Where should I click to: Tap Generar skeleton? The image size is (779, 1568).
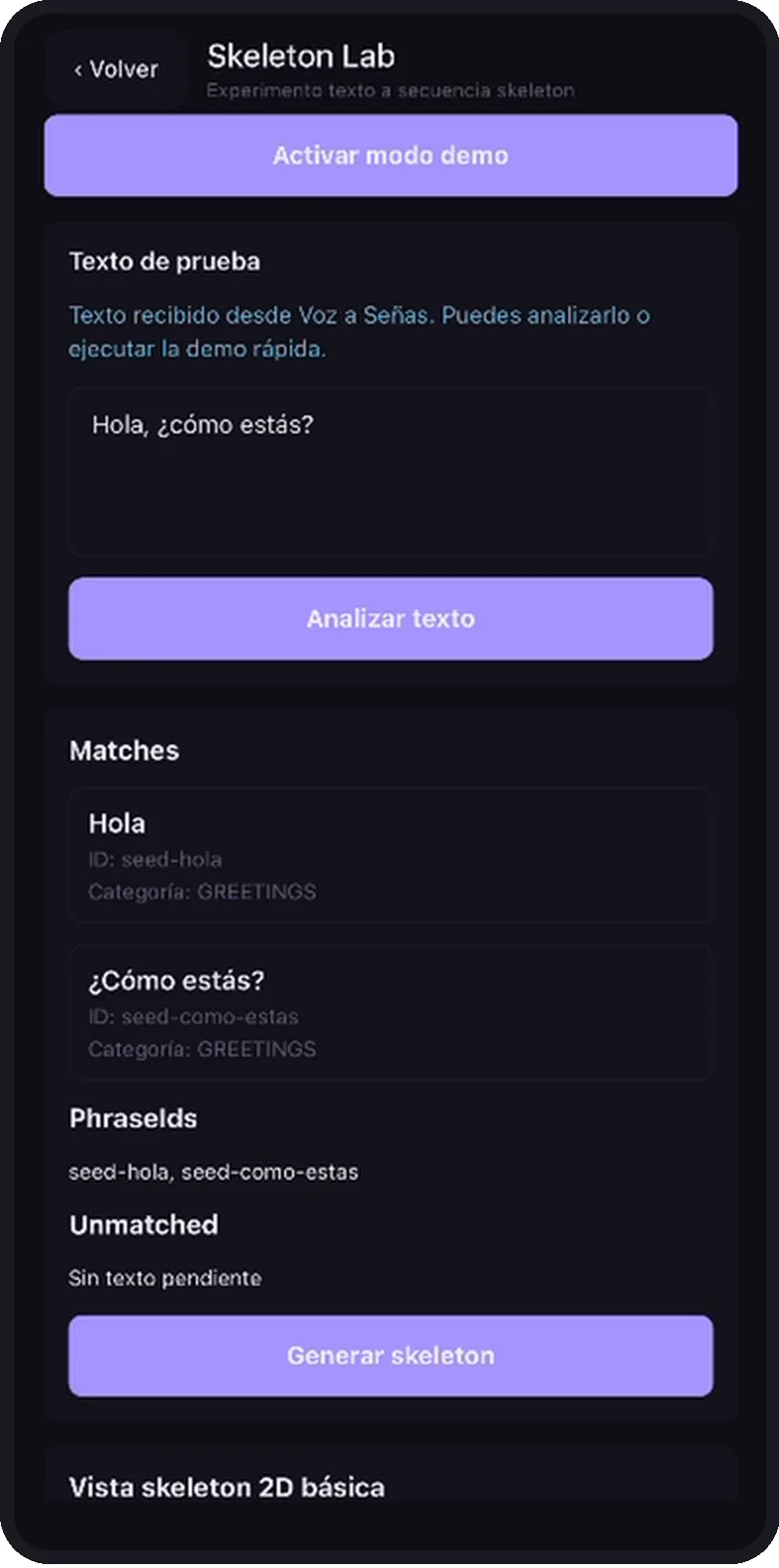click(x=390, y=1355)
